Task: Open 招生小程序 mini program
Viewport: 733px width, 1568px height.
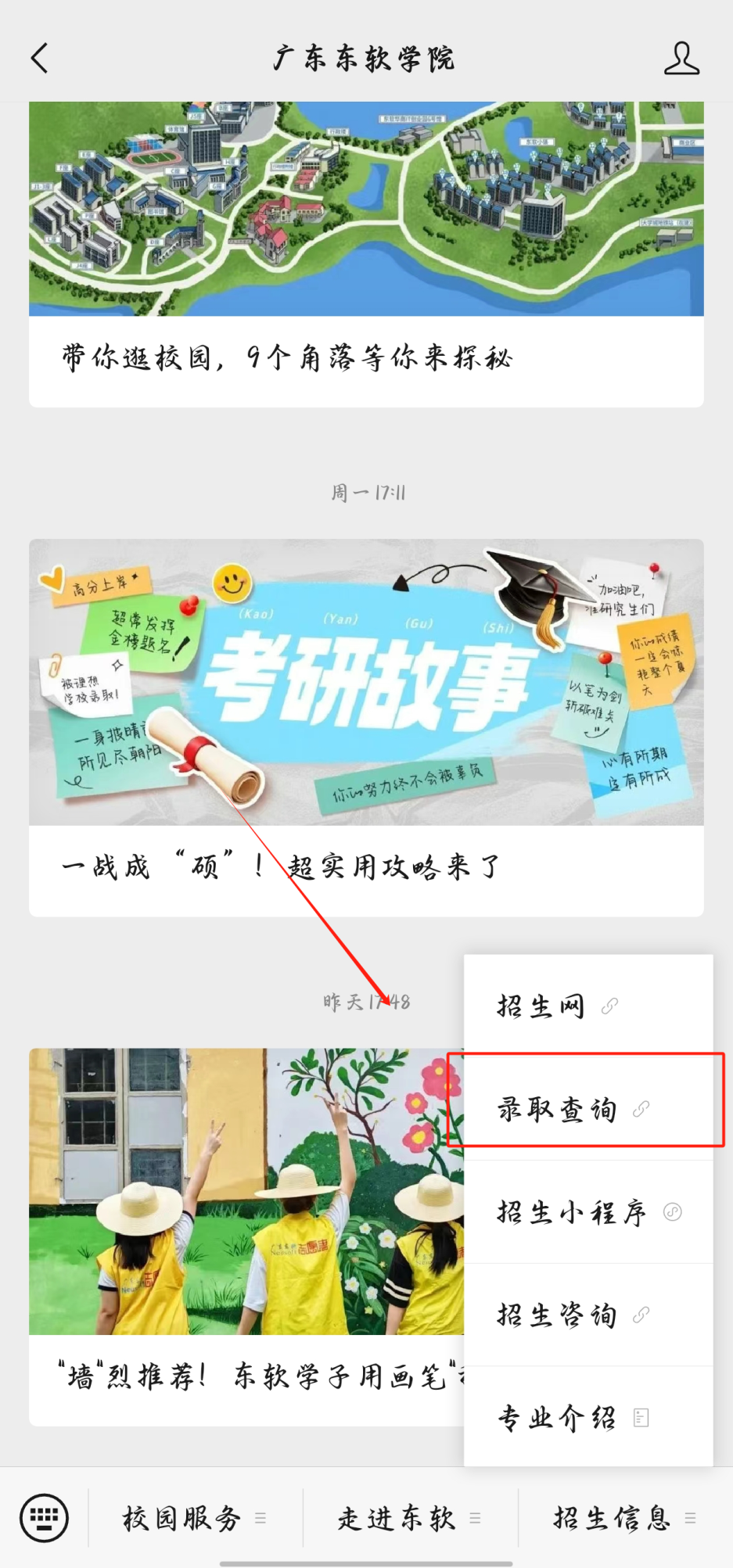Action: pos(587,1212)
